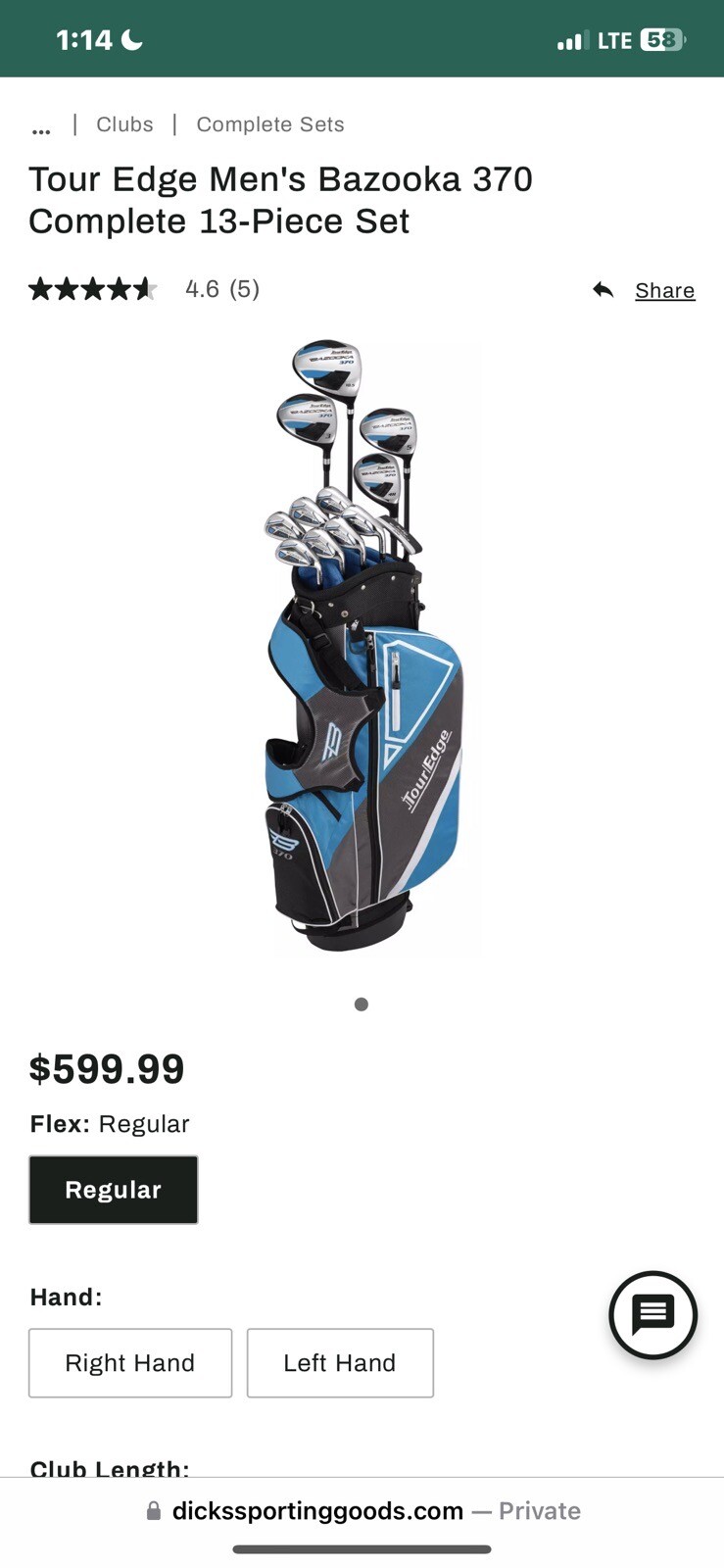724x1568 pixels.
Task: Select the Left Hand option
Action: click(340, 1363)
